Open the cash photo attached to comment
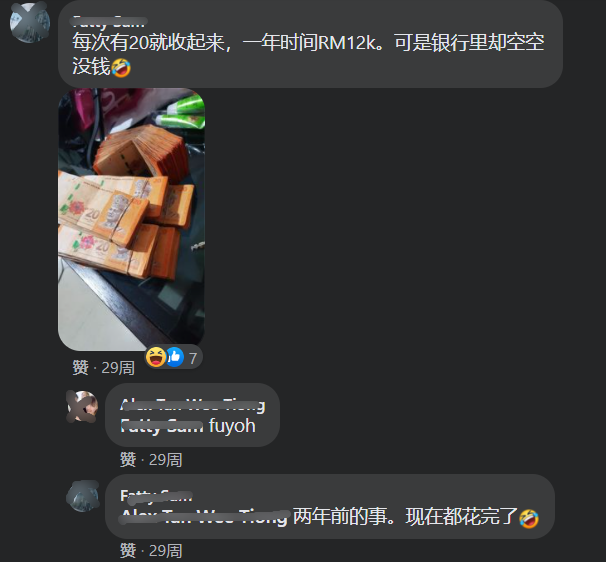Viewport: 606px width, 562px height. [131, 218]
